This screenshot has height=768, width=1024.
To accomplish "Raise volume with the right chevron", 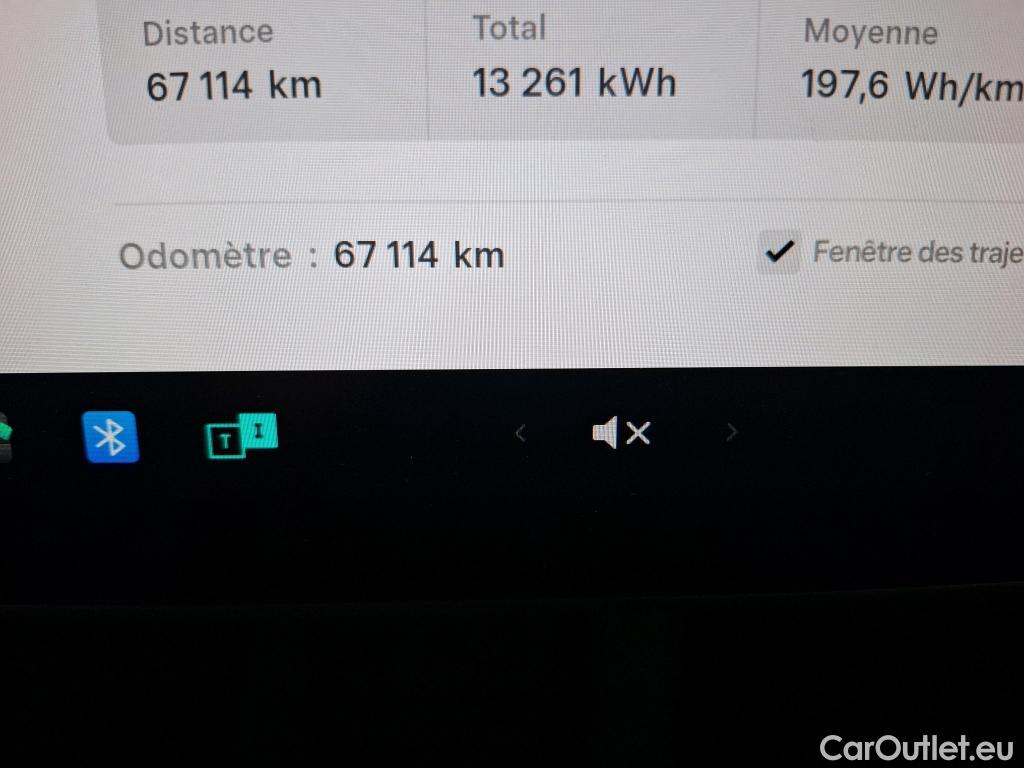I will 732,432.
